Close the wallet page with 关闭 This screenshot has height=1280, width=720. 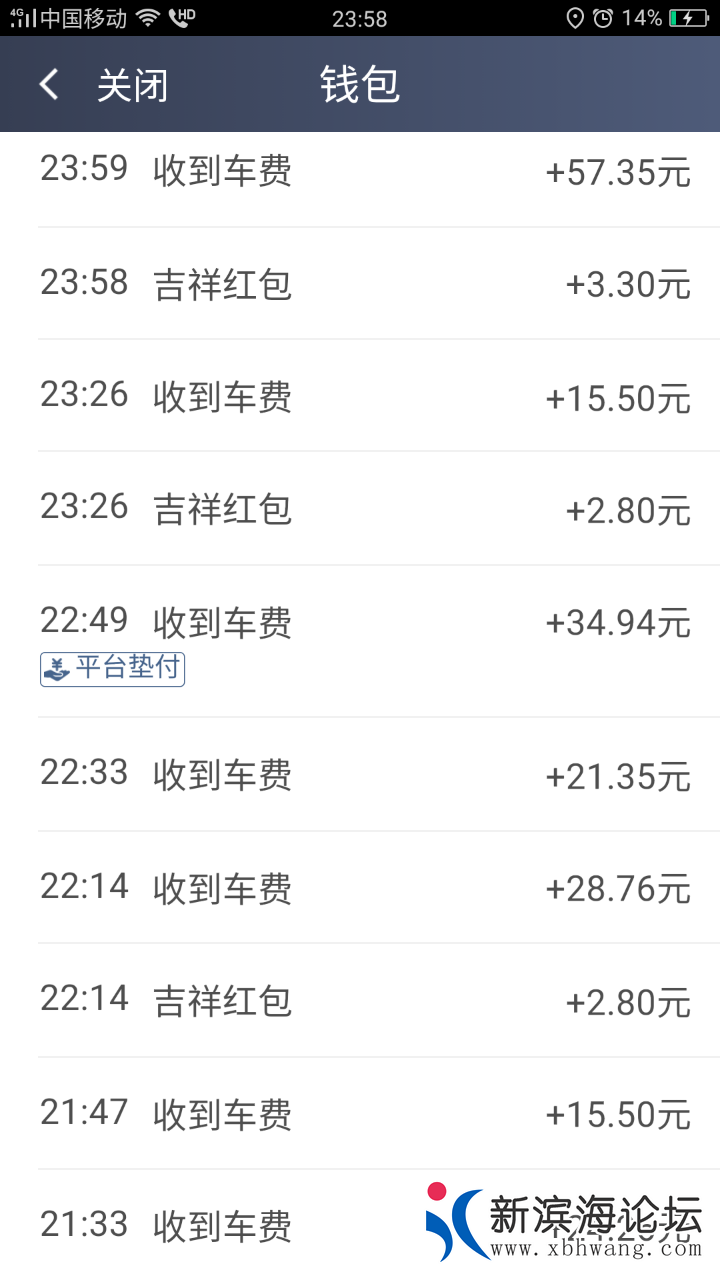coord(132,86)
